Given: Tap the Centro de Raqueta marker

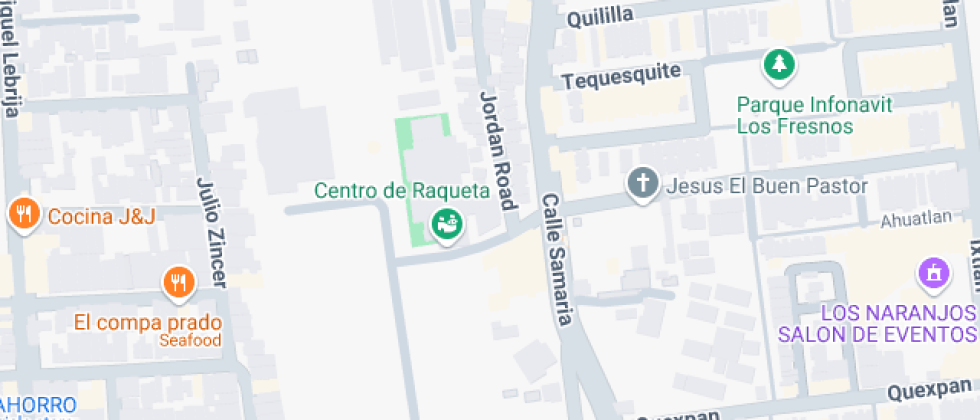Looking at the screenshot, I should point(446,224).
